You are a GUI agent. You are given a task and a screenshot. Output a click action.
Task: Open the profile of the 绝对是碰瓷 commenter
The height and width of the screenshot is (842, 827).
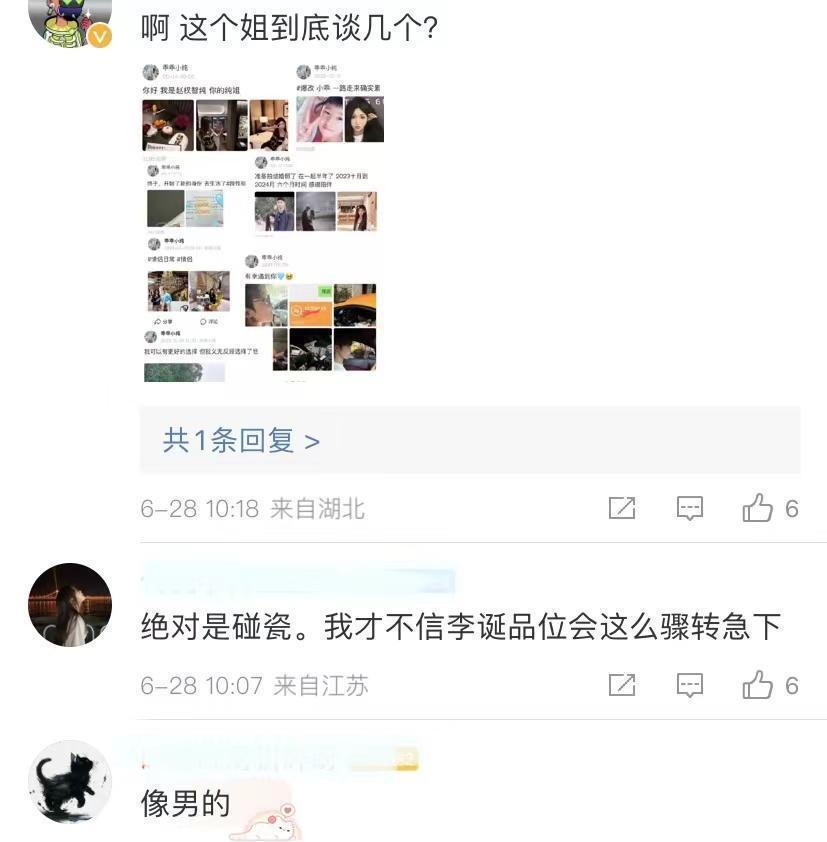pyautogui.click(x=69, y=605)
